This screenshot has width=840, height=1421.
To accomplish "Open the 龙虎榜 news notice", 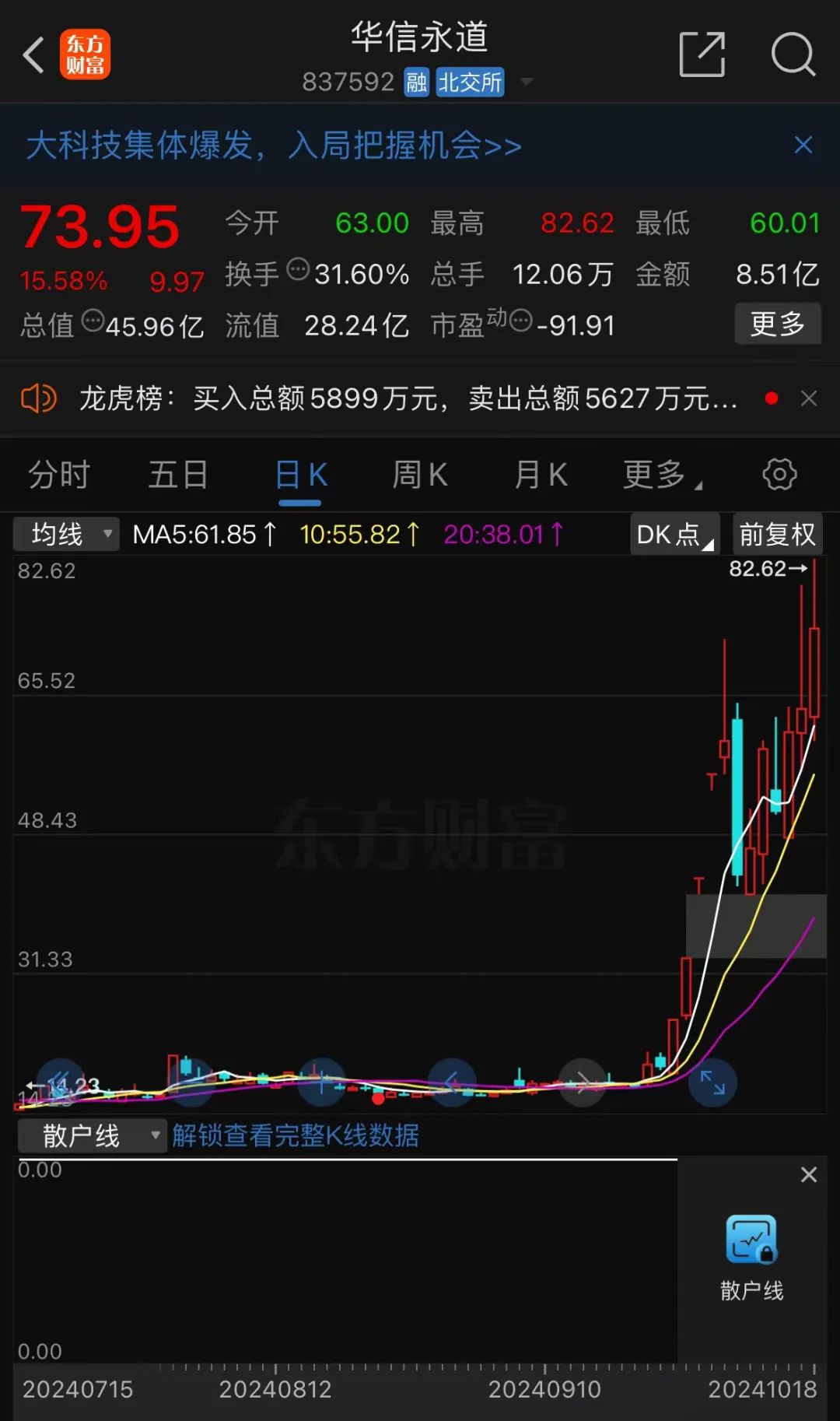I will tap(408, 398).
